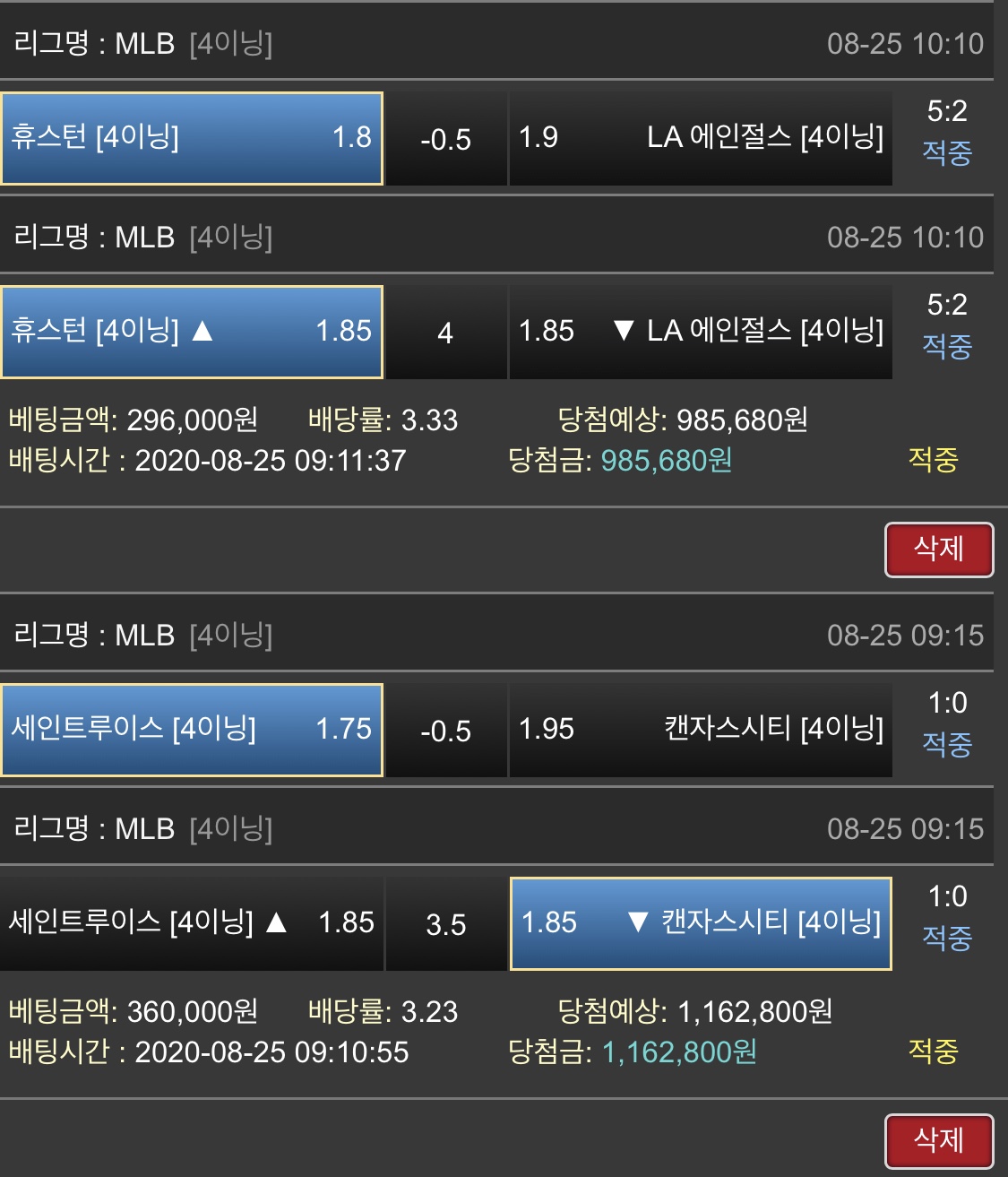Delete the 296,000원 Houston bet record
The image size is (1008, 1177).
939,550
